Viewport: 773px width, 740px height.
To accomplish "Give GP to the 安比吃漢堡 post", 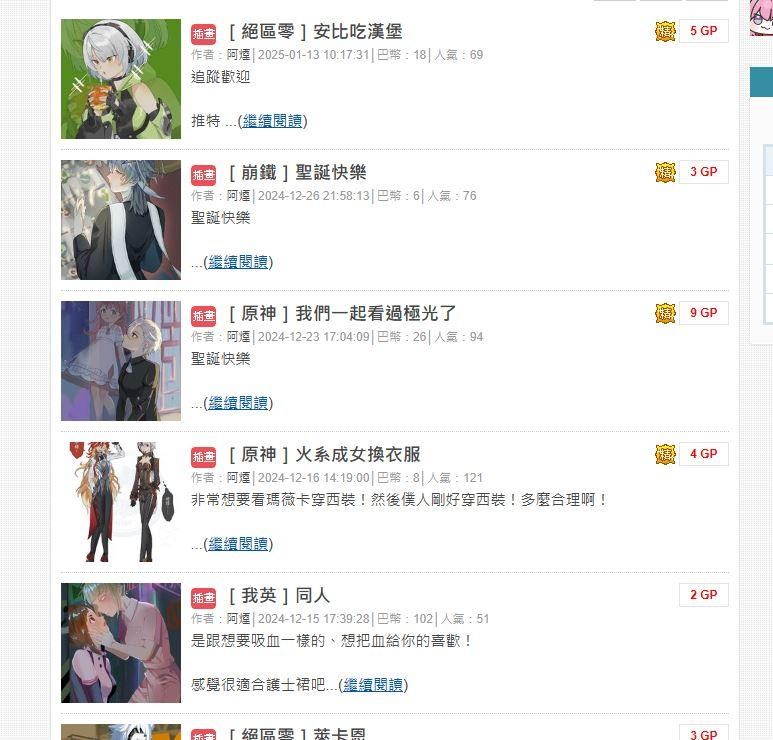I will [703, 31].
